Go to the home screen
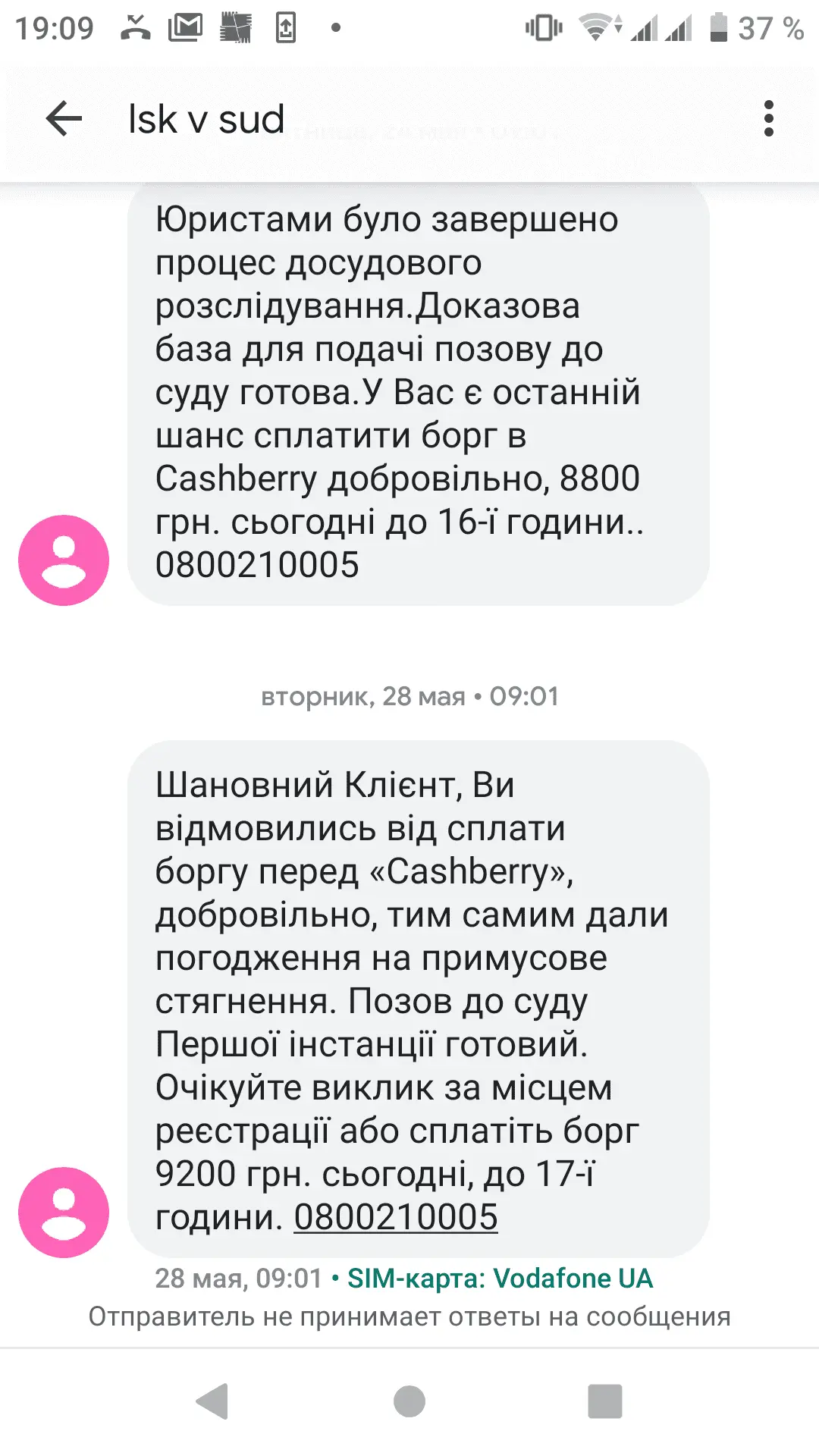The image size is (819, 1456). click(409, 1401)
